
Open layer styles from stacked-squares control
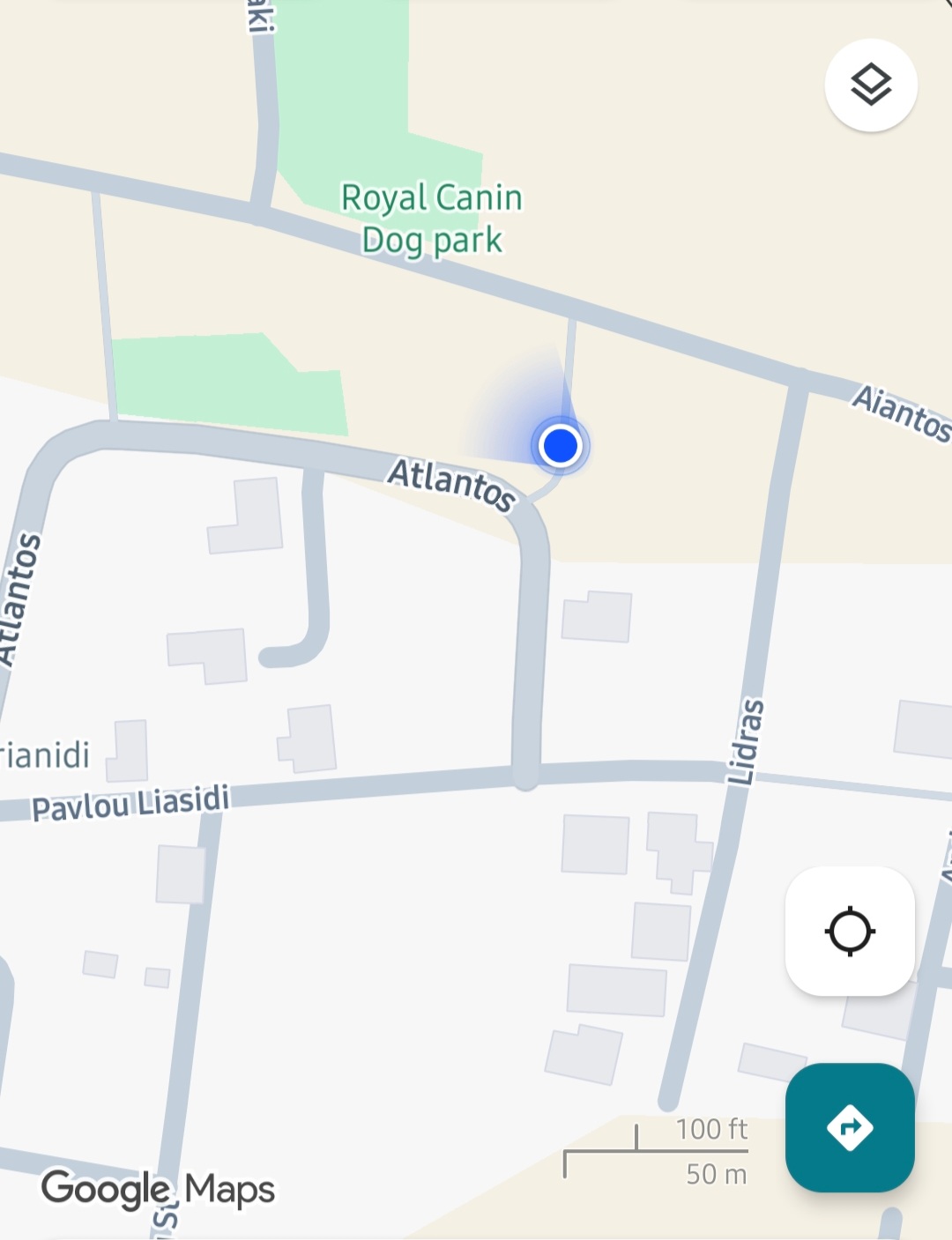pyautogui.click(x=870, y=84)
